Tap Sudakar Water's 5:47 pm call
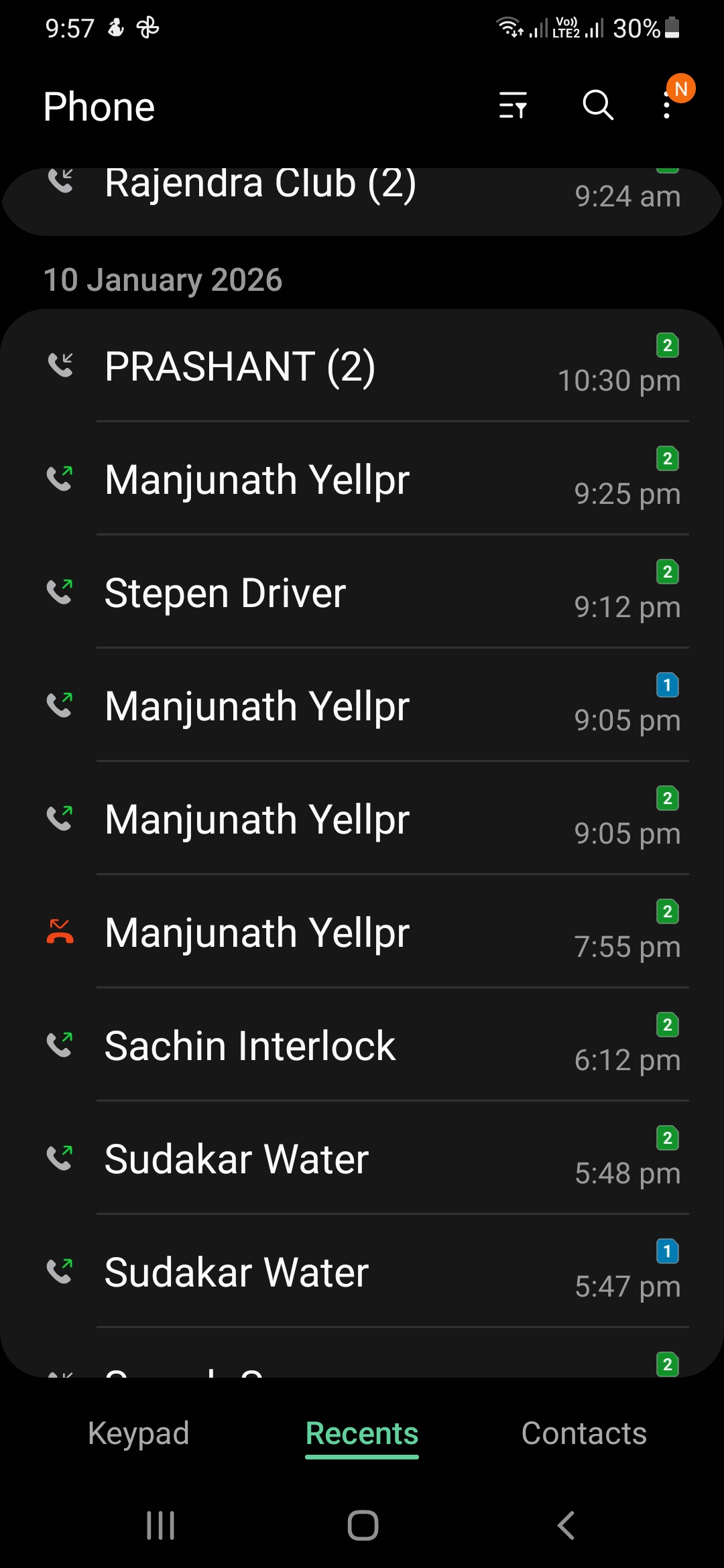The width and height of the screenshot is (724, 1568). (x=362, y=1272)
